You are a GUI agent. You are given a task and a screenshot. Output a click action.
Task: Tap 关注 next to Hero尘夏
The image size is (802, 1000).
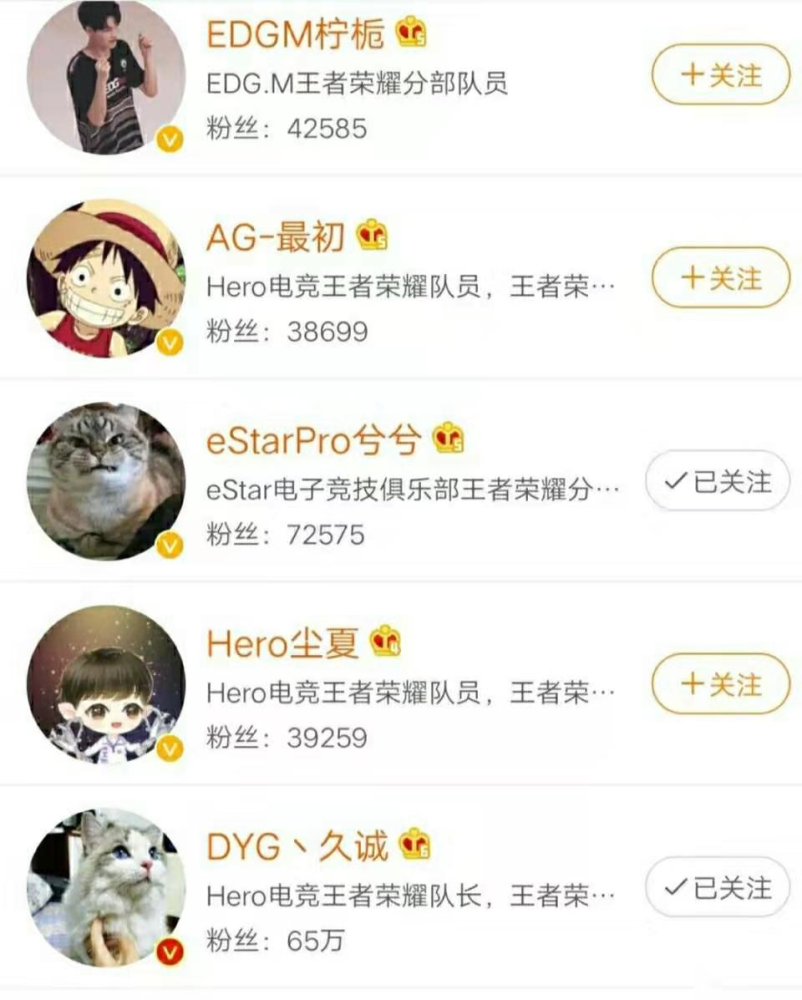coord(720,685)
